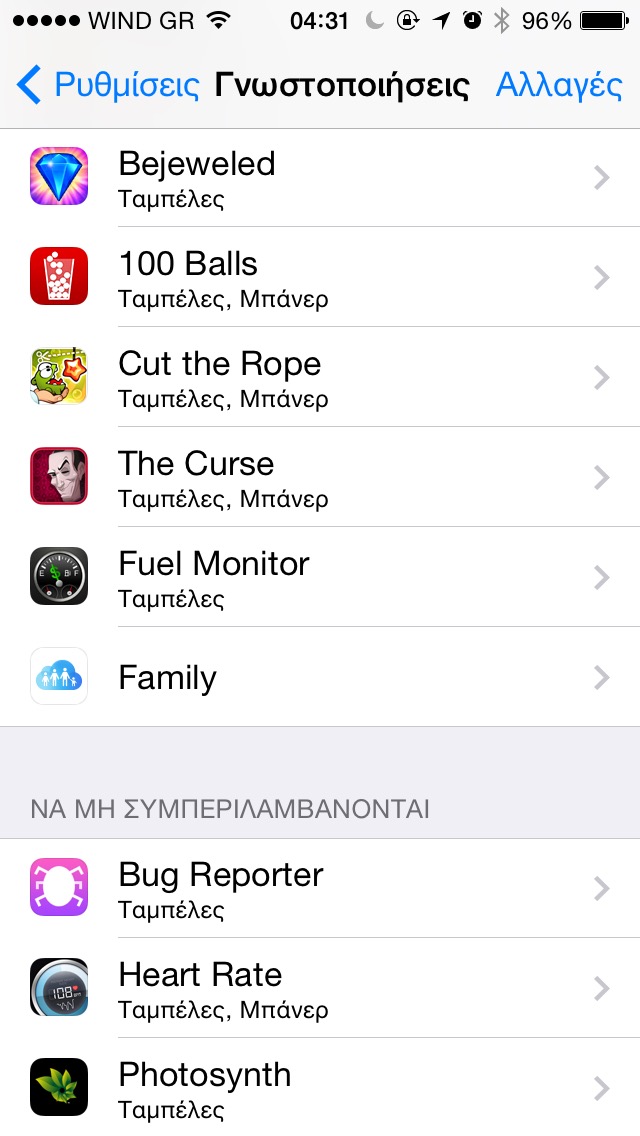The height and width of the screenshot is (1136, 640).
Task: Choose the Heart Rate row
Action: click(x=320, y=989)
